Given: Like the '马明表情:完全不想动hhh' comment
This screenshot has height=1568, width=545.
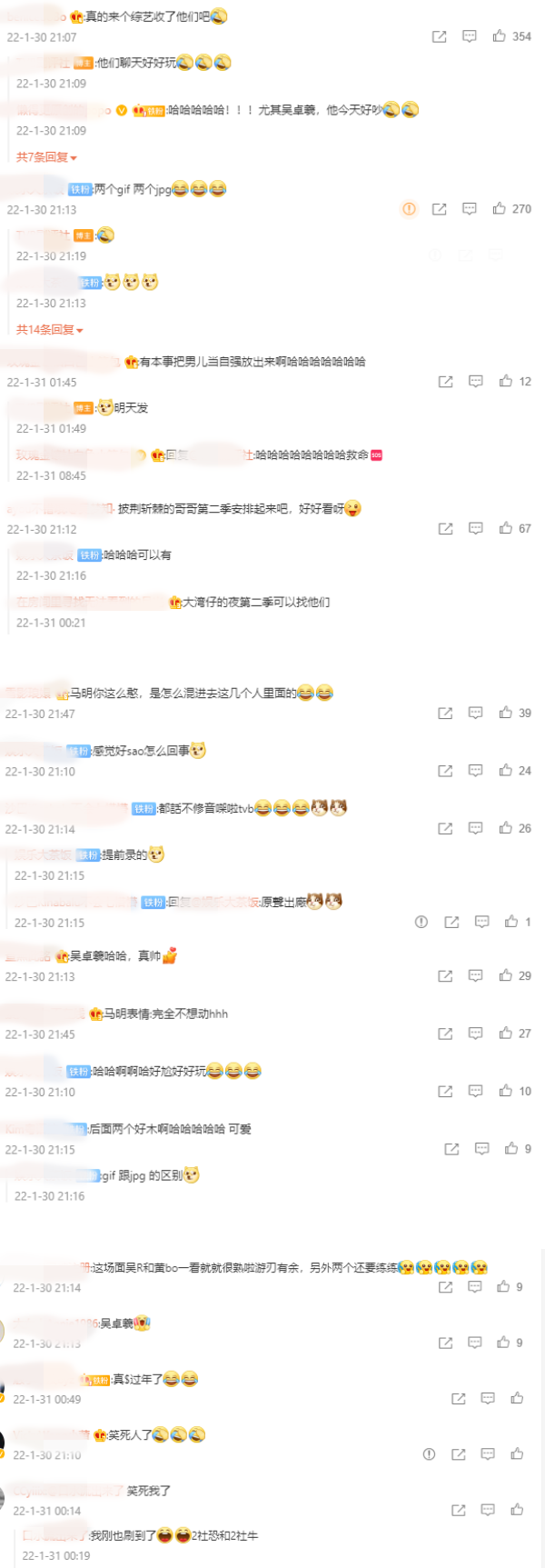Looking at the screenshot, I should [506, 1034].
